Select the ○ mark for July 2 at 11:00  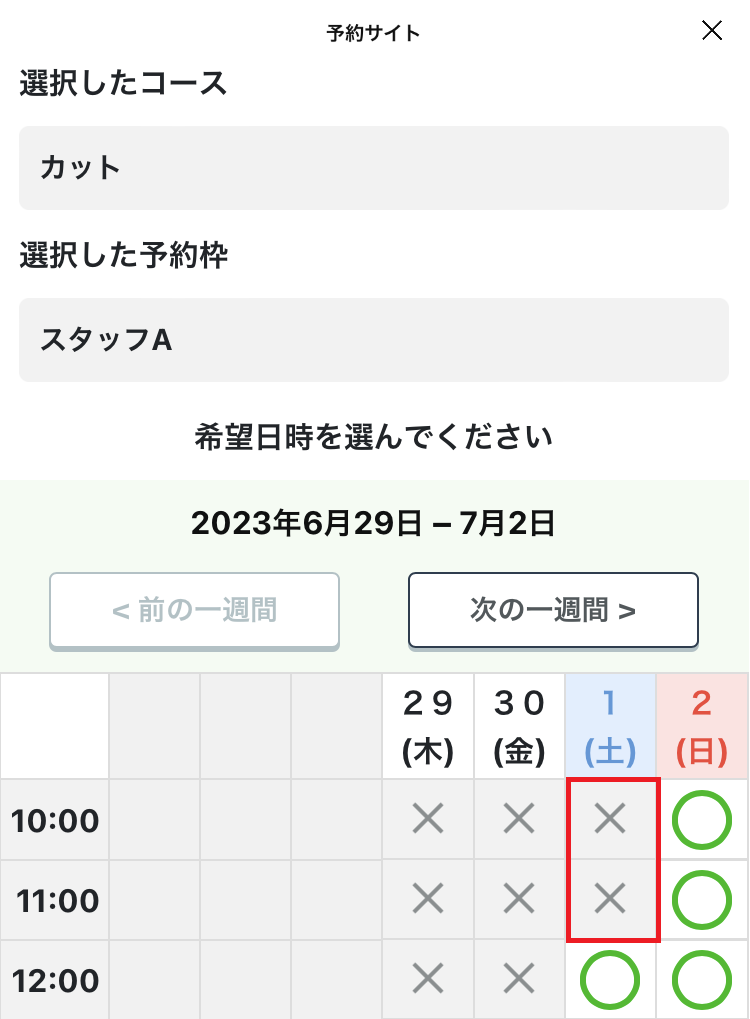702,899
